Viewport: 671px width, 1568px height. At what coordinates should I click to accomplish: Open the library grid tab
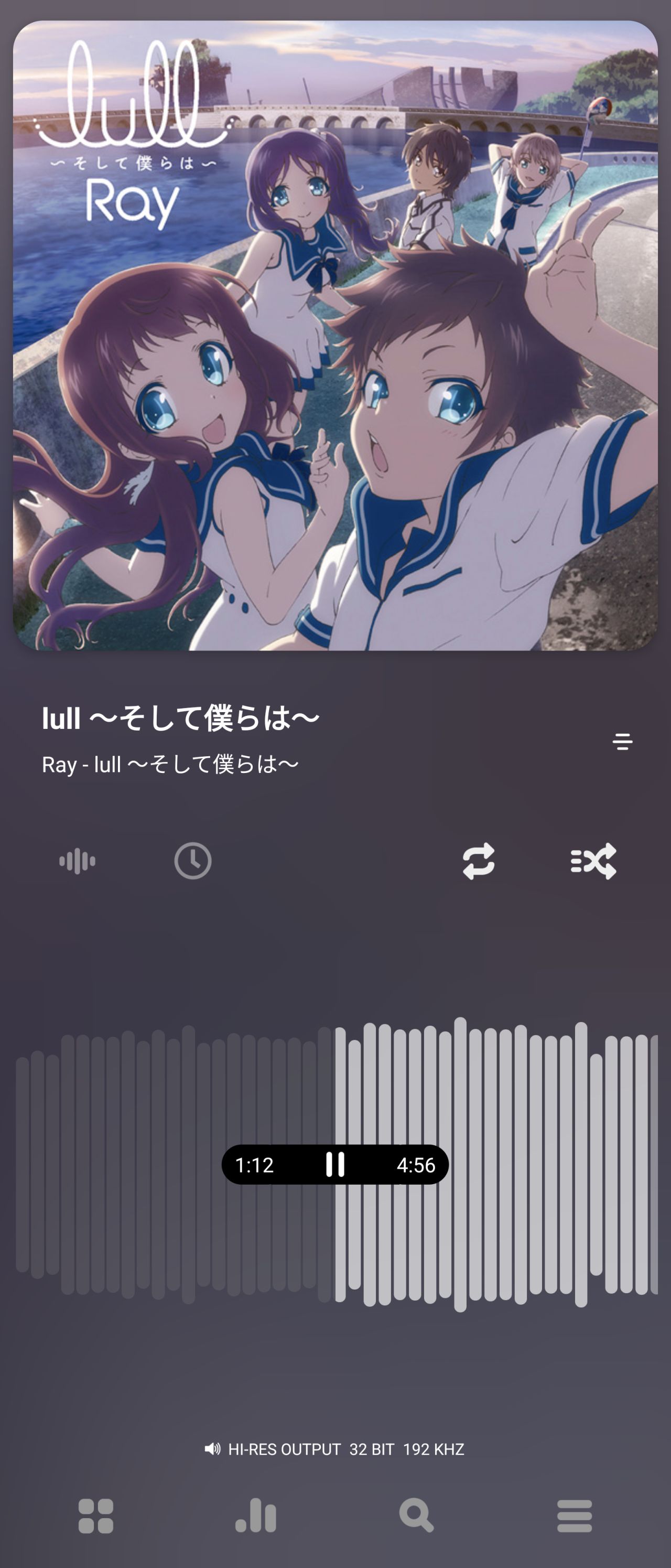click(x=96, y=1516)
